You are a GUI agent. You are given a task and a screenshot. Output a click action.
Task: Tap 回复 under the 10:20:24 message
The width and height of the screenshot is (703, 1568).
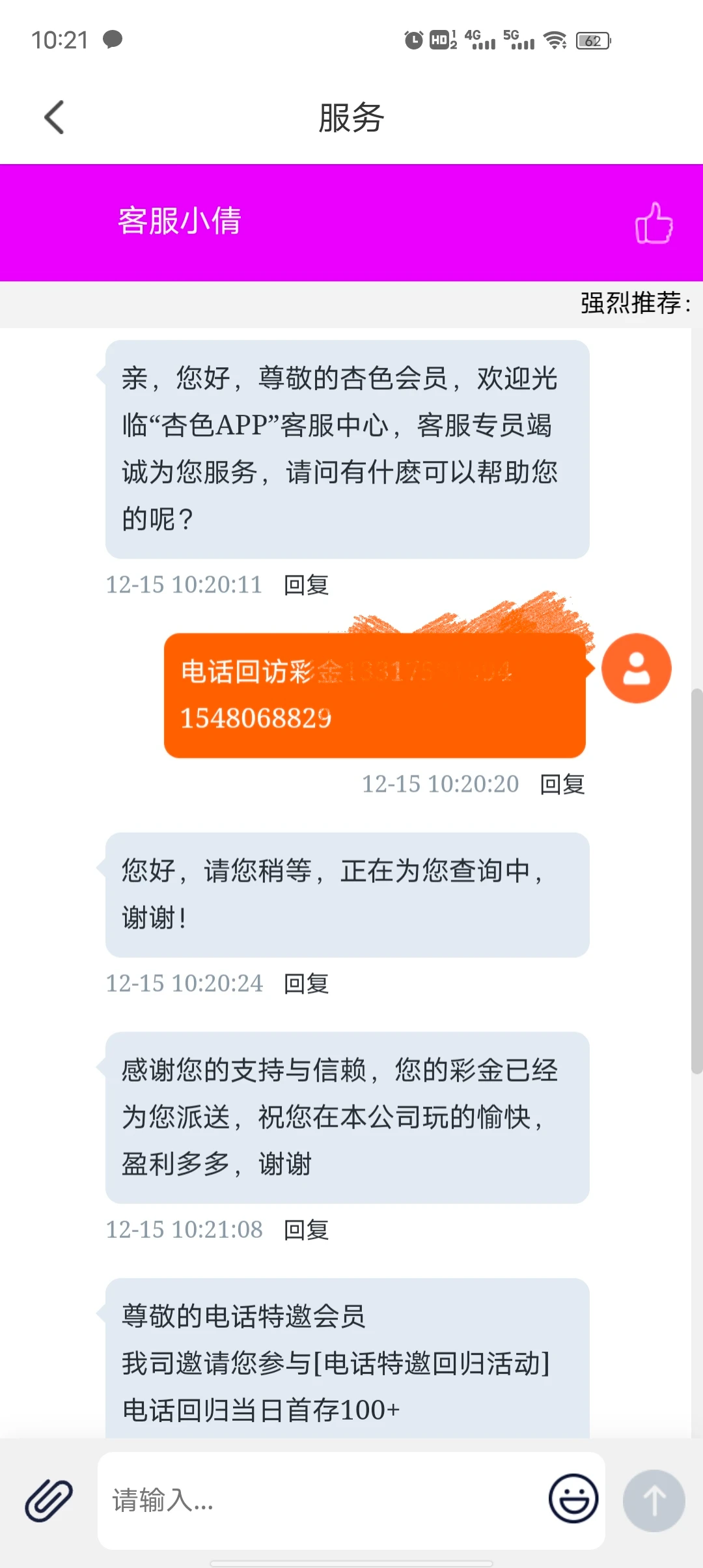(306, 983)
